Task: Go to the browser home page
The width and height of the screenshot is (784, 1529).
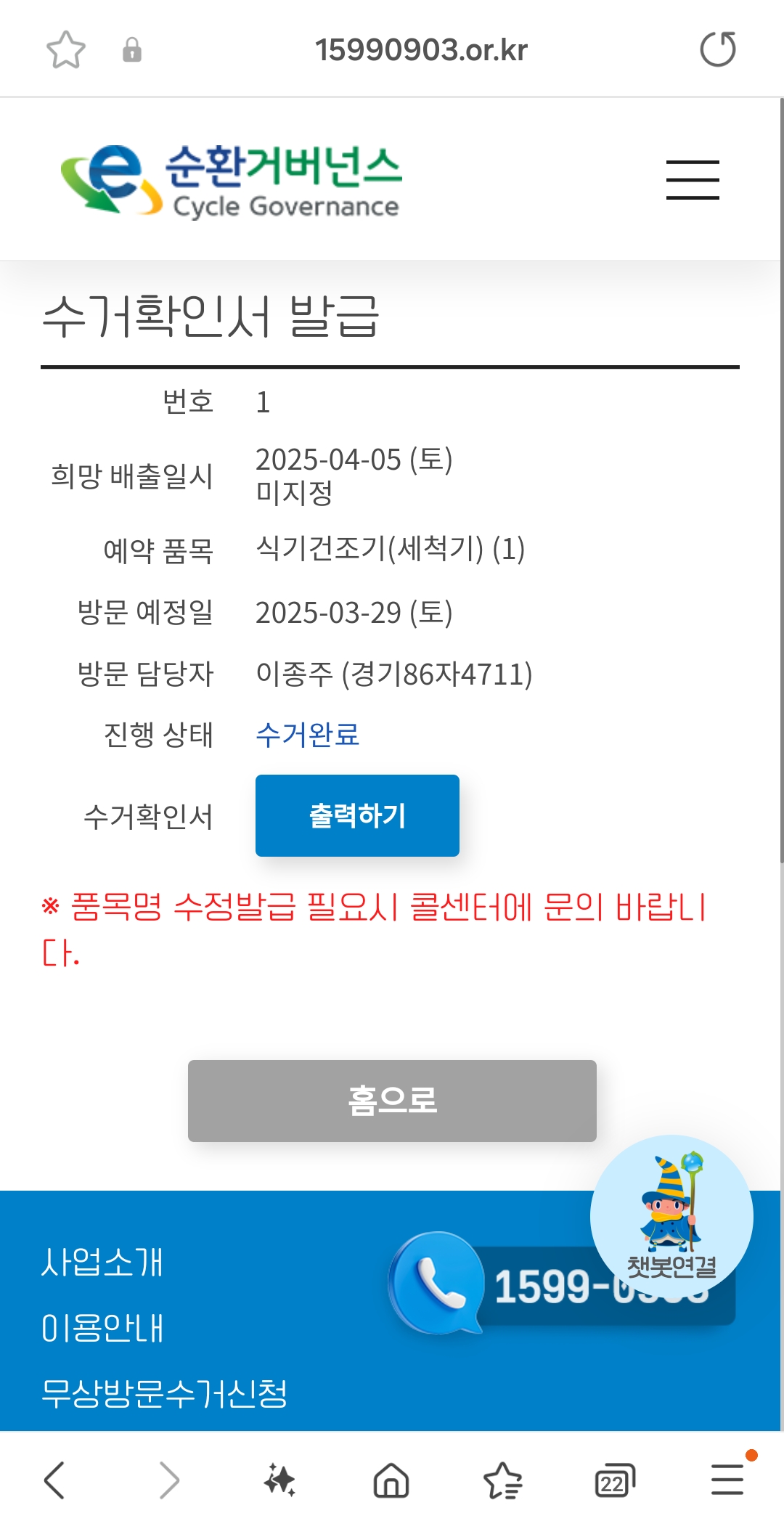Action: (x=391, y=1480)
